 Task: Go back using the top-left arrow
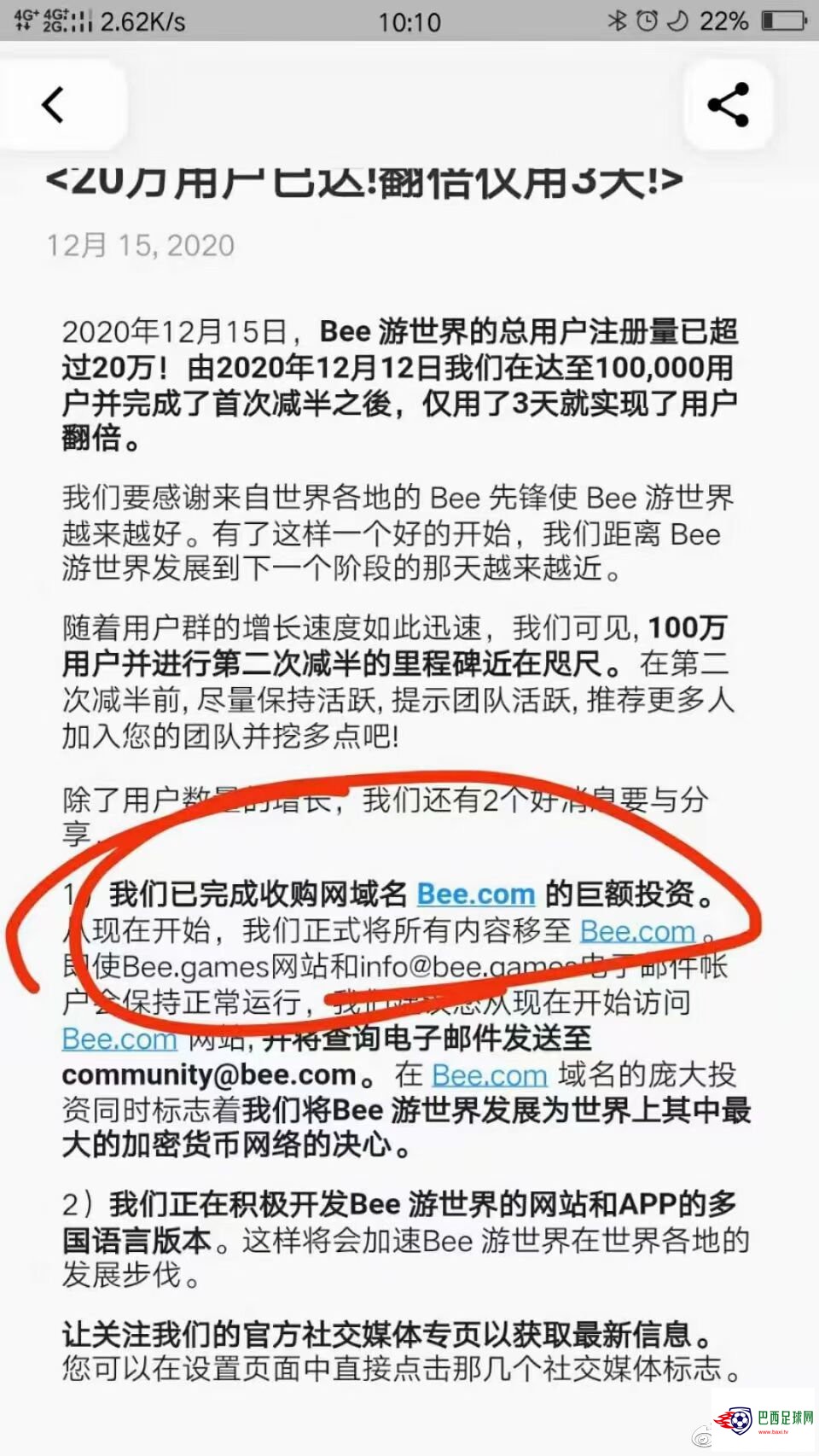54,105
